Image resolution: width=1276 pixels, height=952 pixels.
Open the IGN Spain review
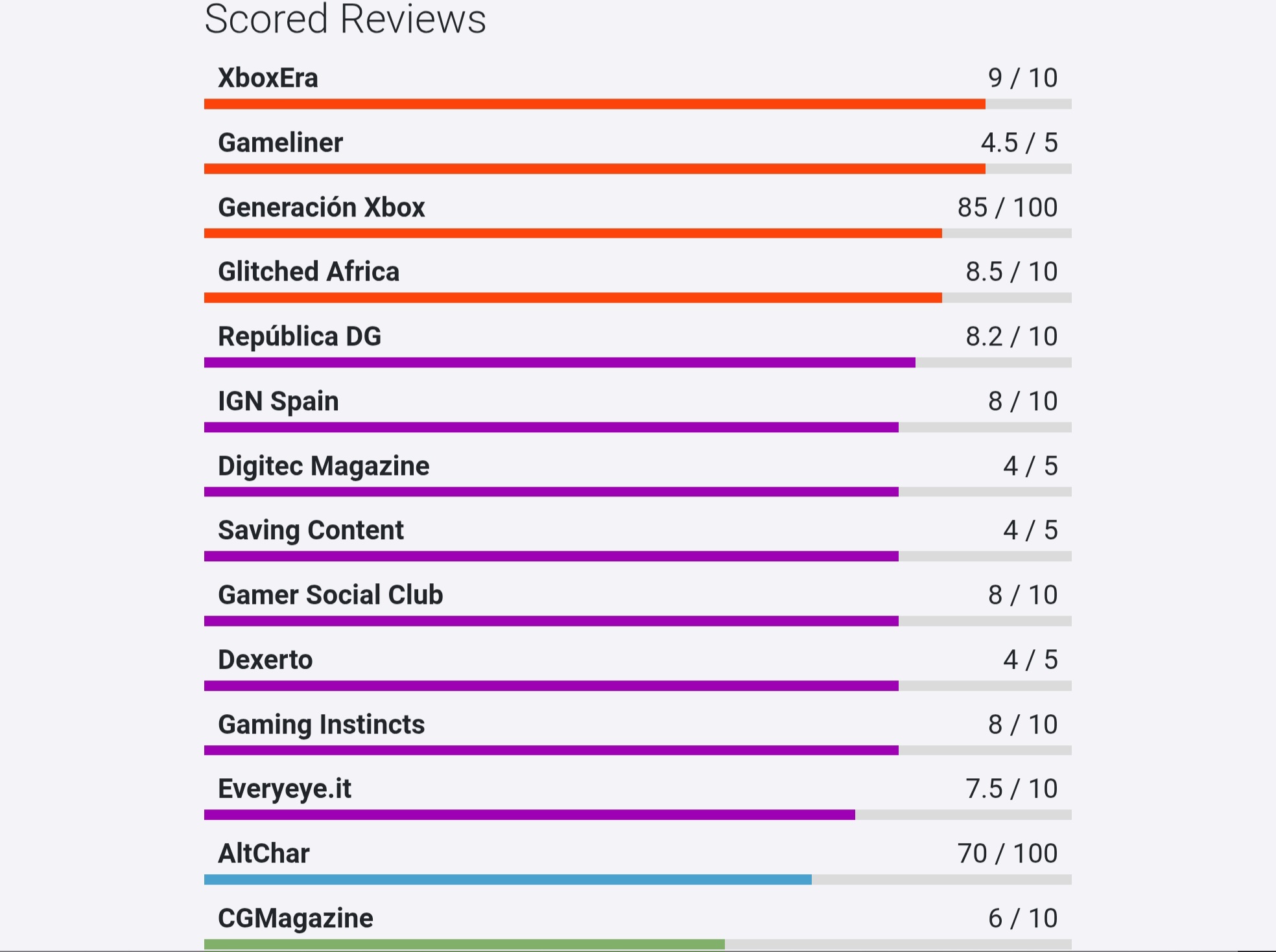pyautogui.click(x=278, y=402)
